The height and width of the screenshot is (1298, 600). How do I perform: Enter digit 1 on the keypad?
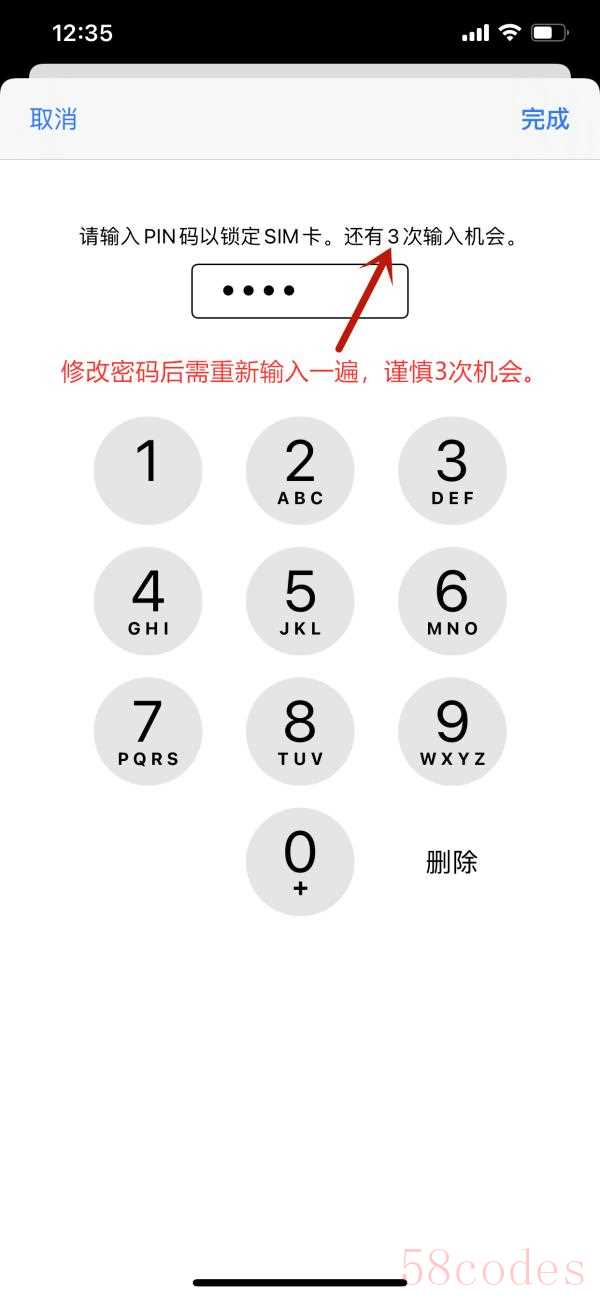(x=148, y=471)
